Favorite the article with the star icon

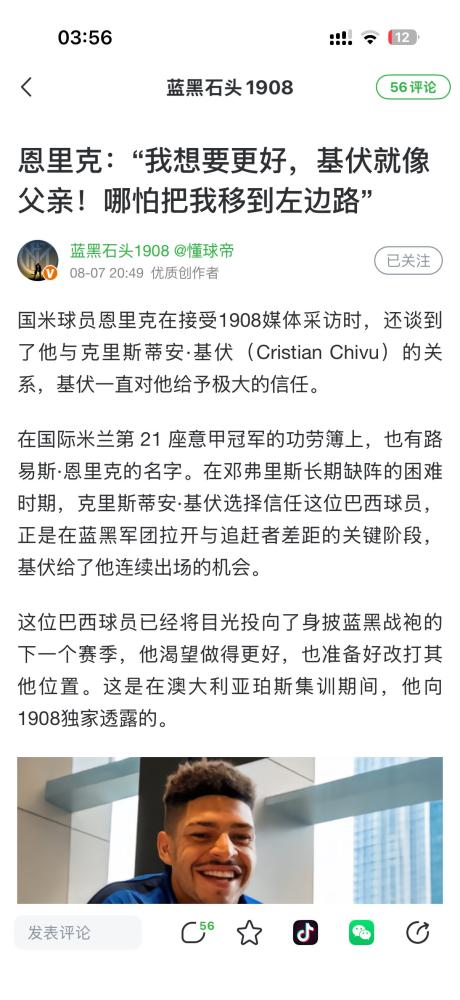point(249,933)
